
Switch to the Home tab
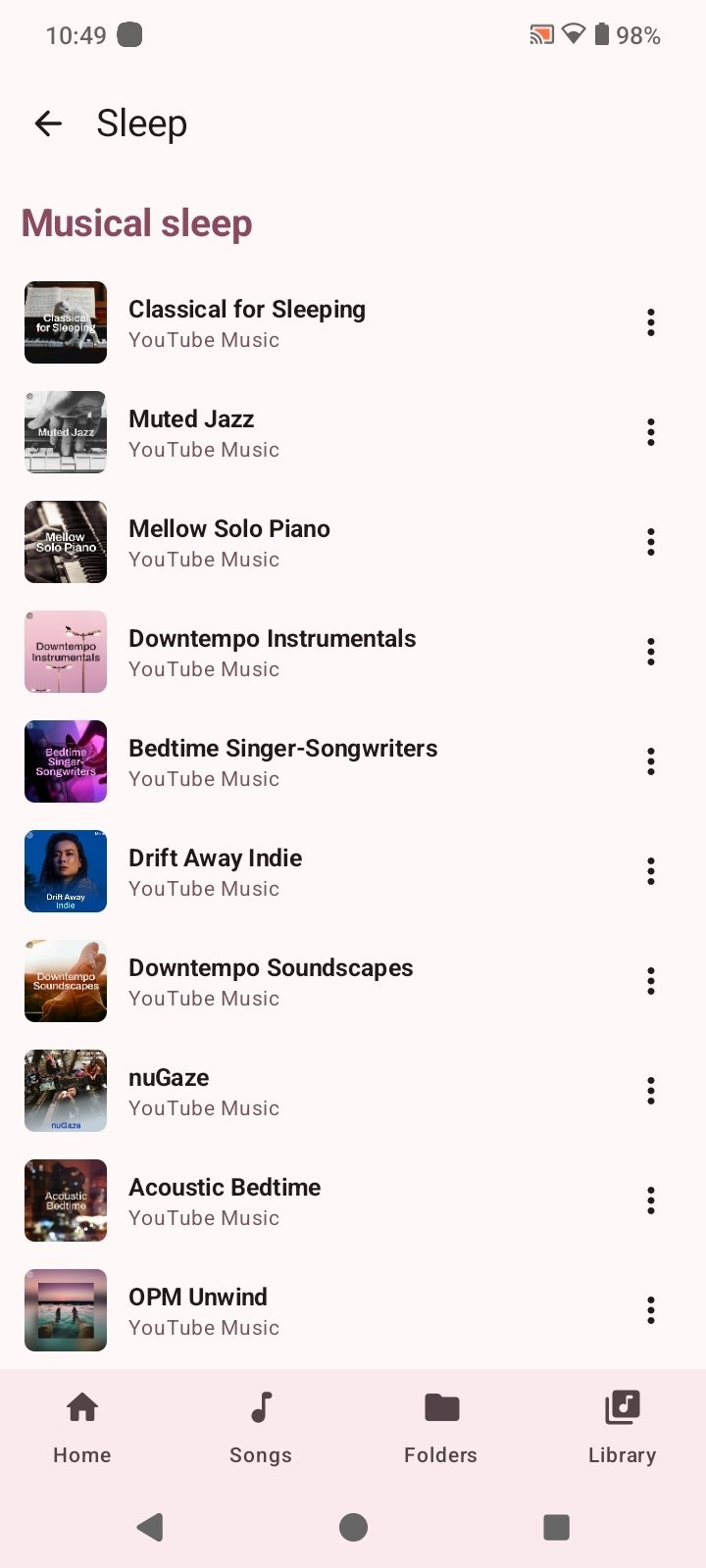click(82, 1427)
